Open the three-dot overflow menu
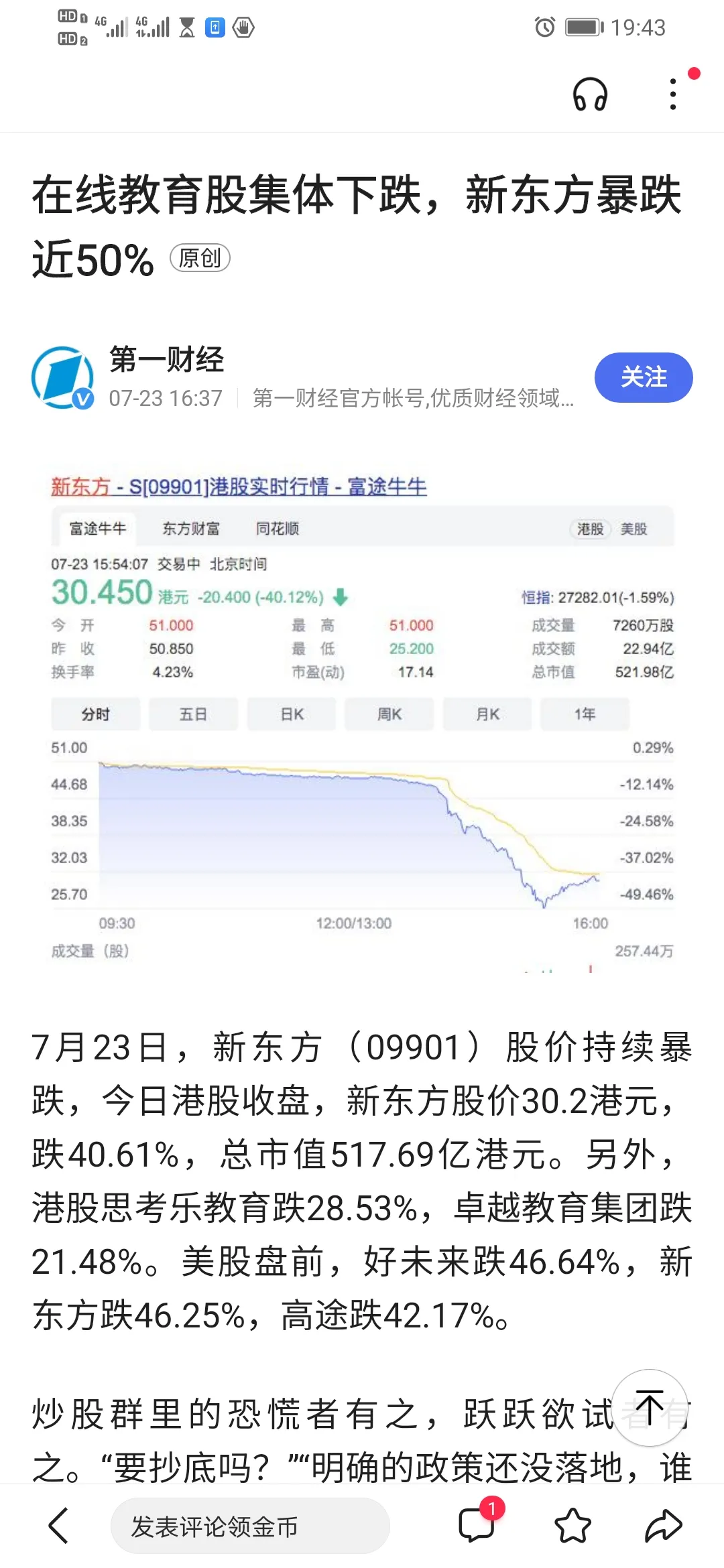The image size is (724, 1568). (x=673, y=94)
